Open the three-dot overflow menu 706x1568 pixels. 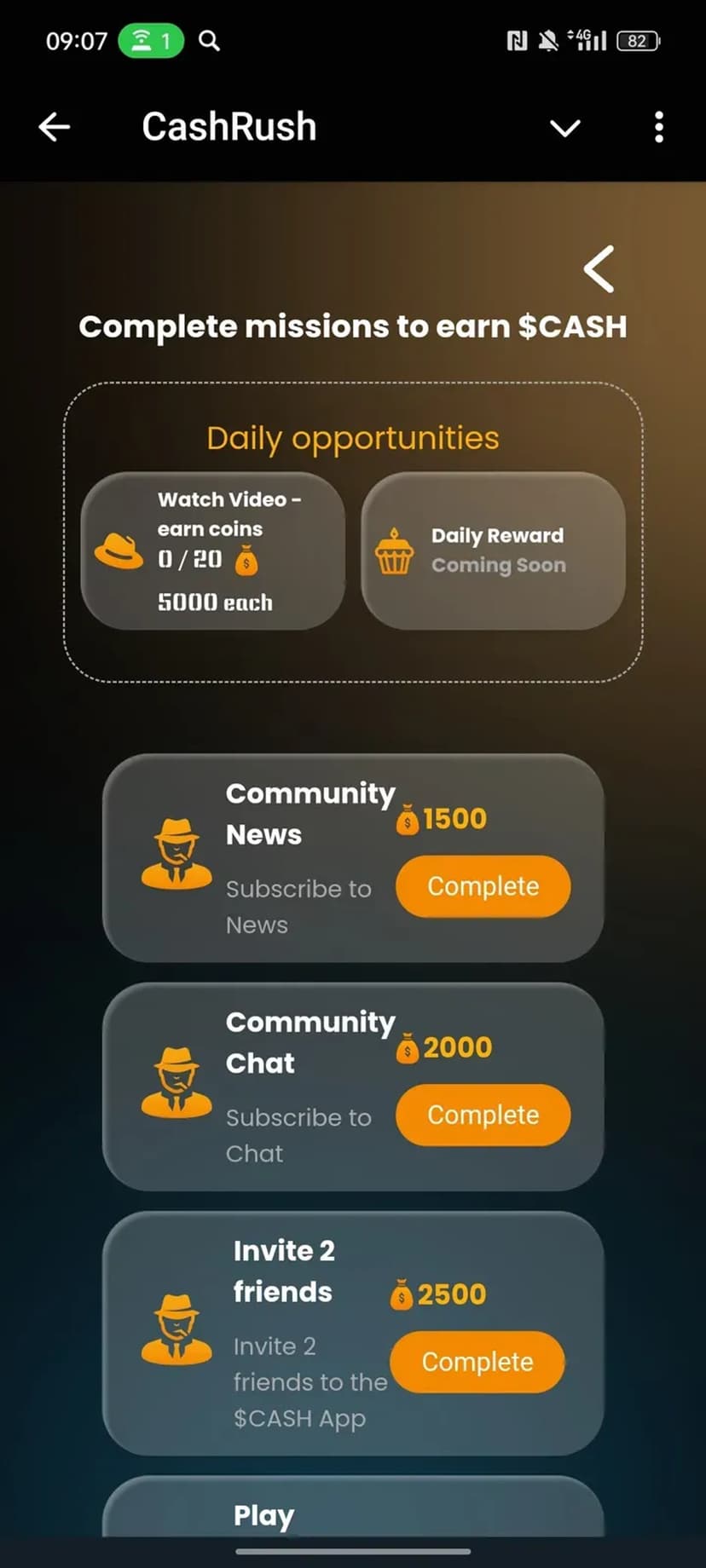coord(658,127)
